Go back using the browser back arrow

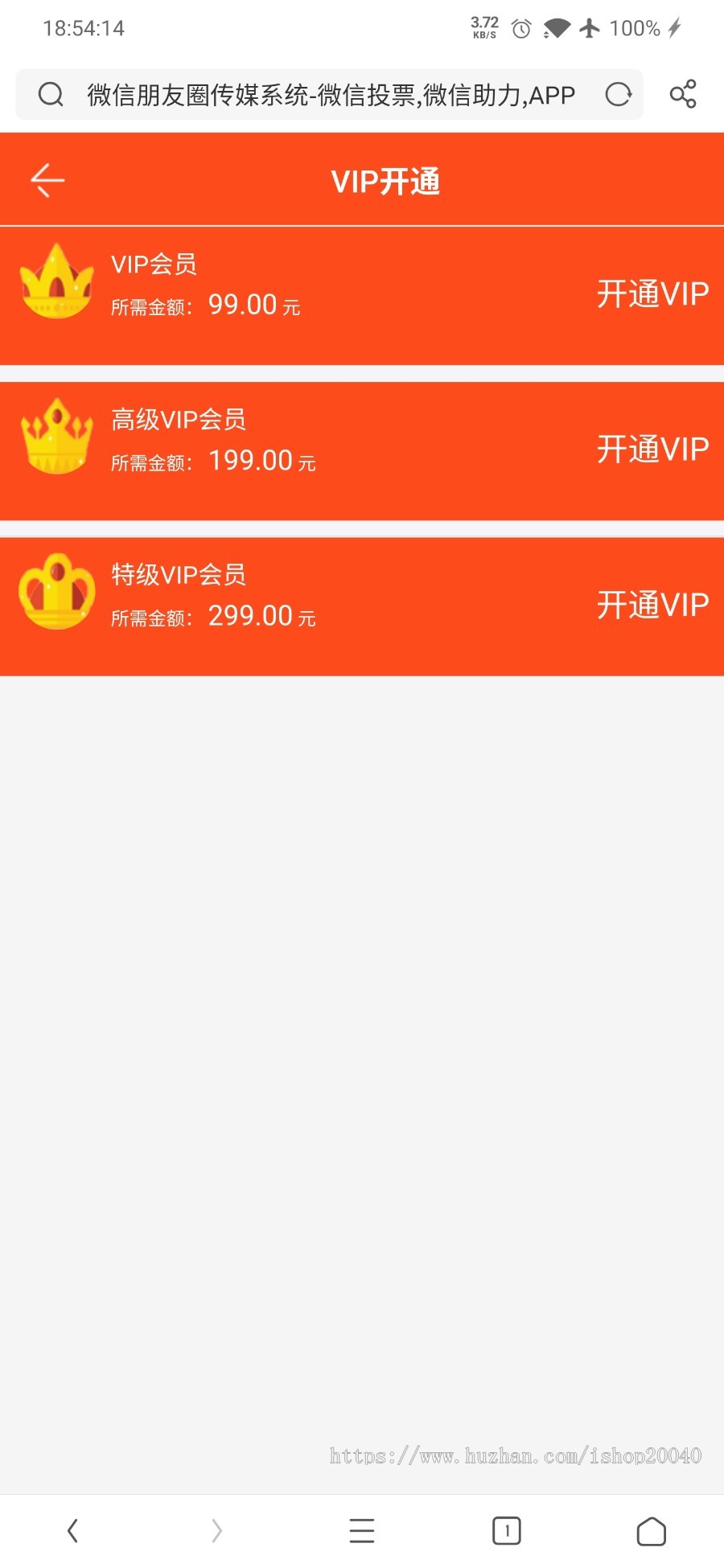pos(74,1530)
